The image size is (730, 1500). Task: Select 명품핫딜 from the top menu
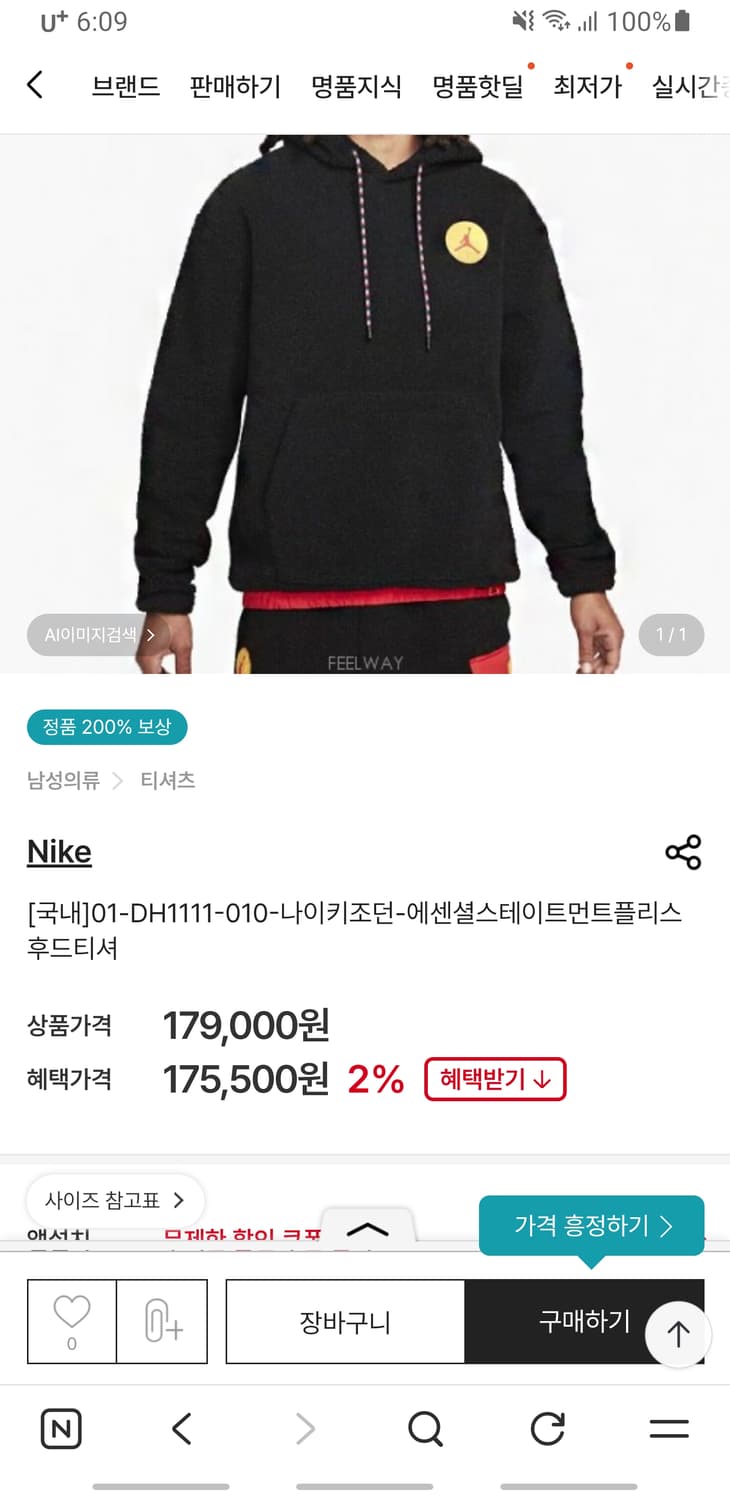(x=477, y=86)
